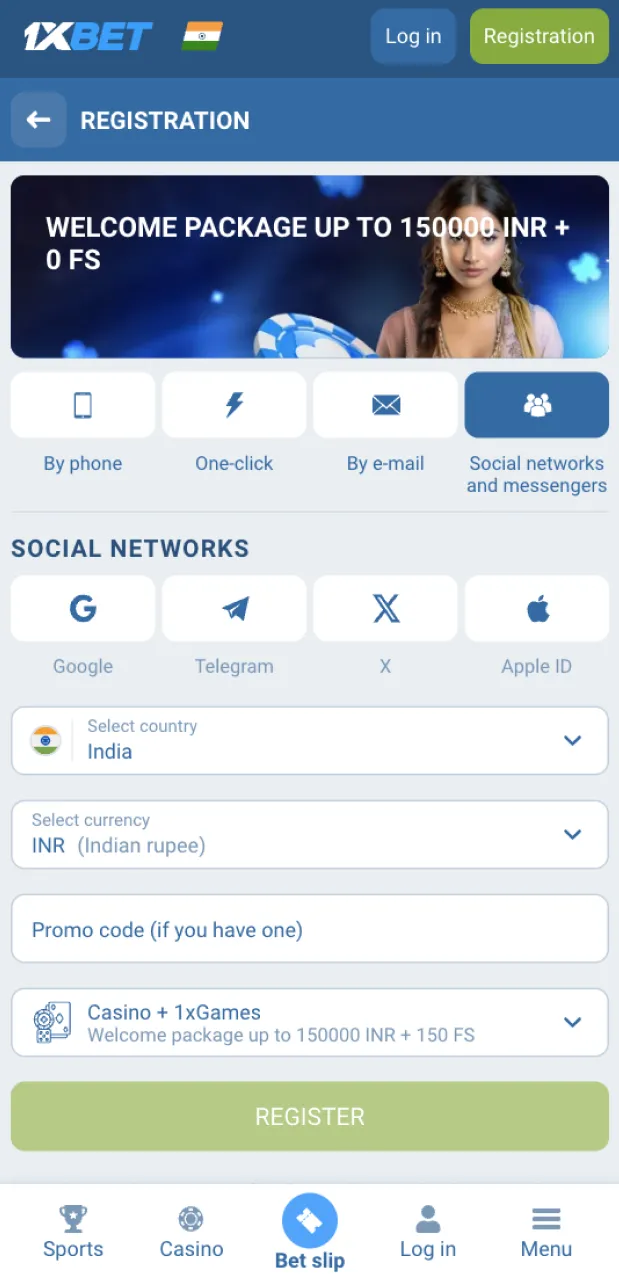The height and width of the screenshot is (1280, 619).
Task: Go back using the arrow button
Action: coord(38,120)
